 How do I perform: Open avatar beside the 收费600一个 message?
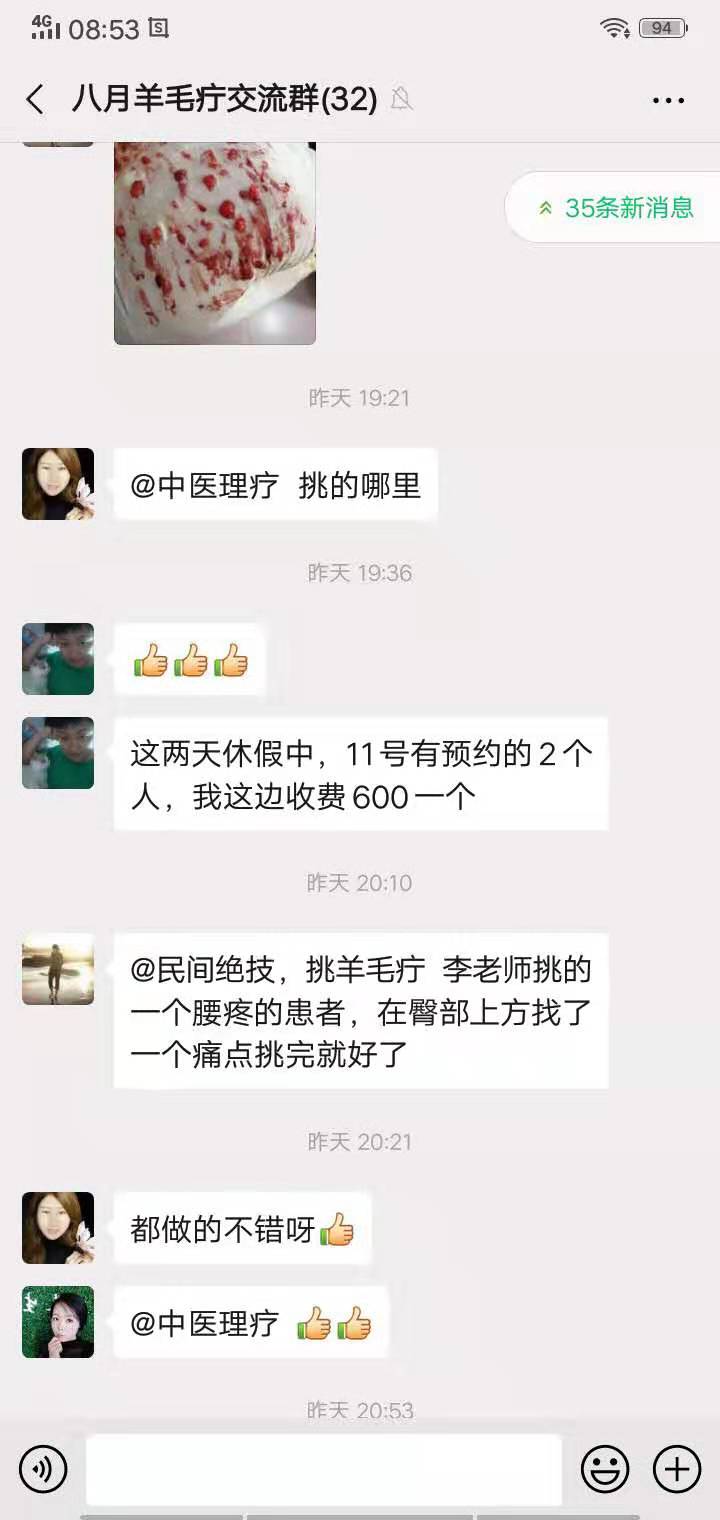(58, 753)
